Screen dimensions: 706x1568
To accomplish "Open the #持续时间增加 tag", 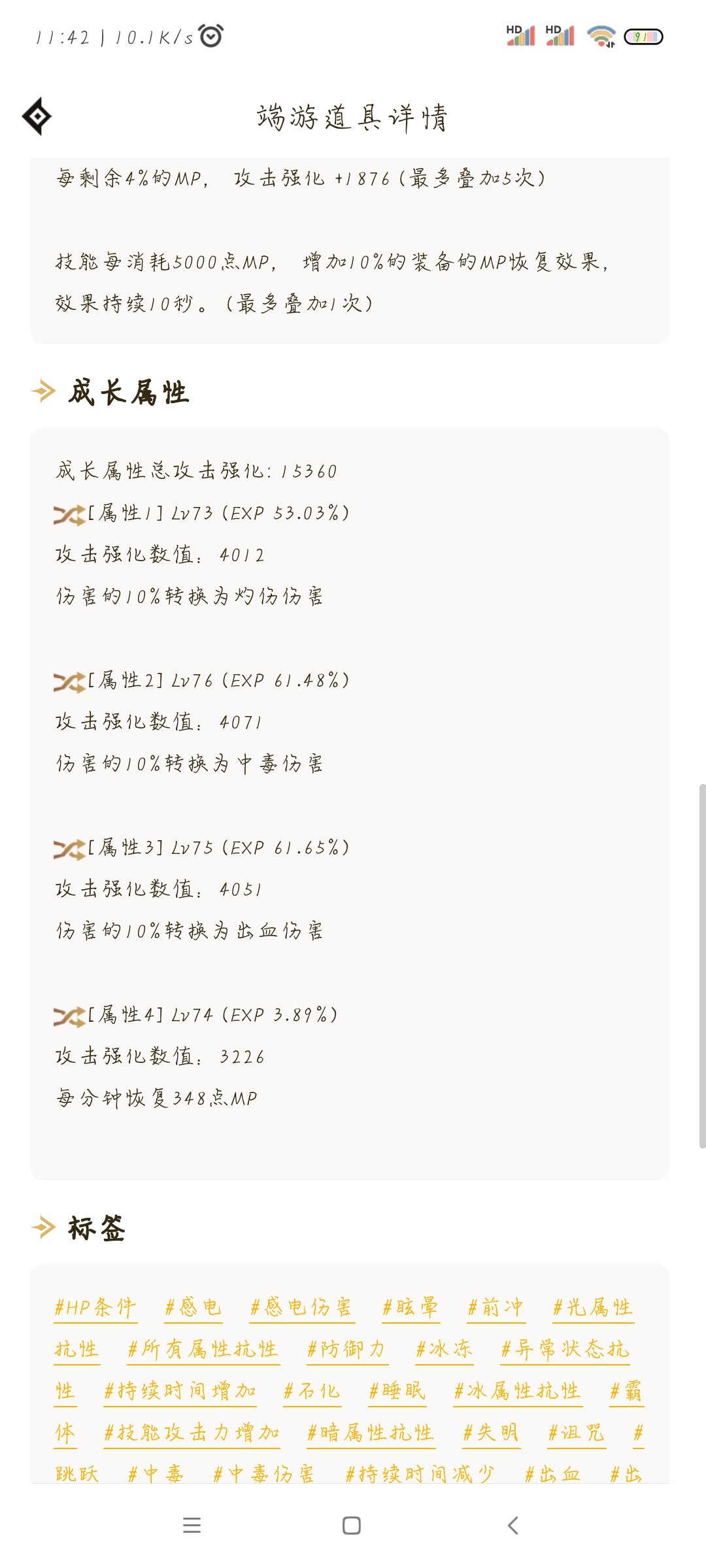I will (180, 1391).
